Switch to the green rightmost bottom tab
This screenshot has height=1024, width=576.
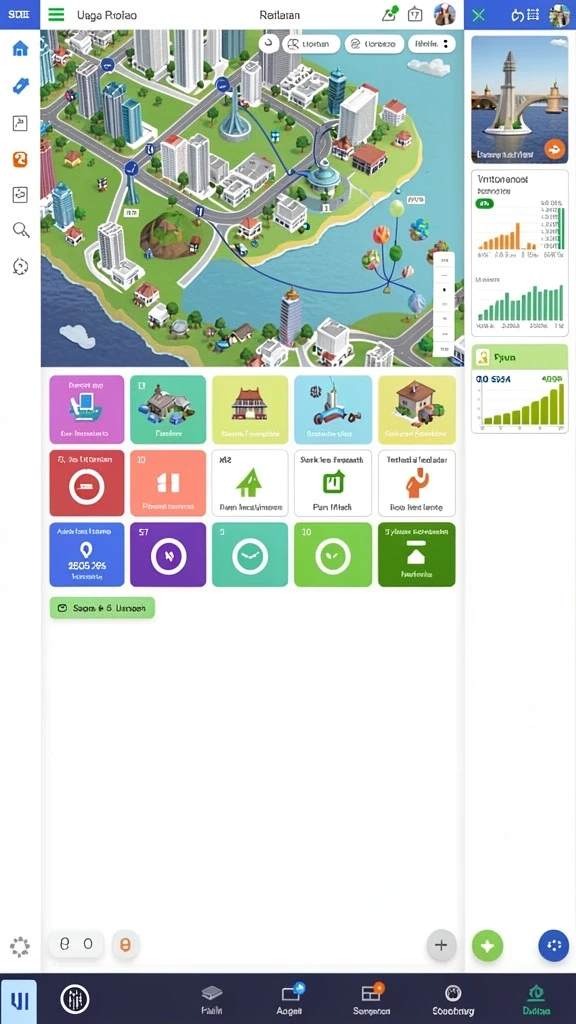pos(536,999)
